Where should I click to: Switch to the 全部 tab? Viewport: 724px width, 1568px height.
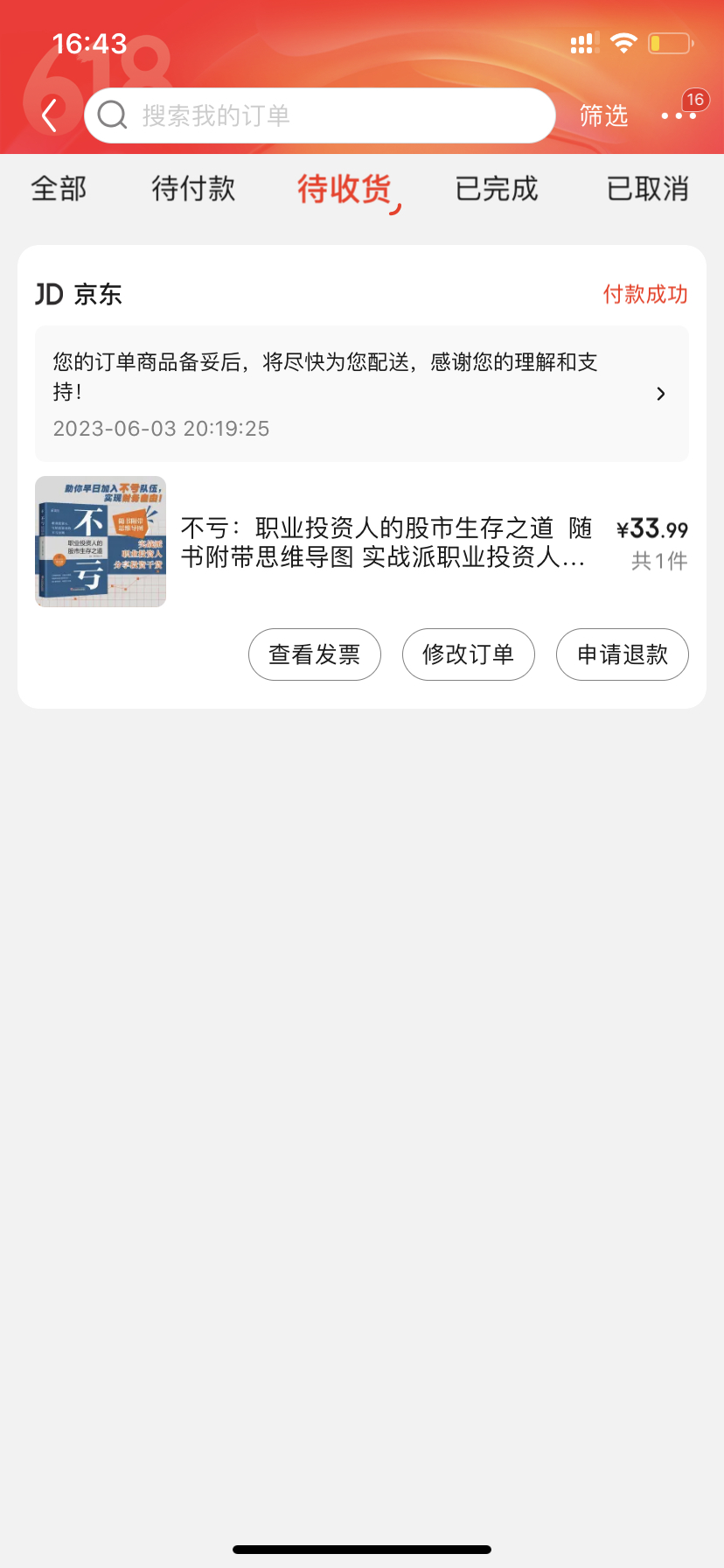click(x=59, y=188)
